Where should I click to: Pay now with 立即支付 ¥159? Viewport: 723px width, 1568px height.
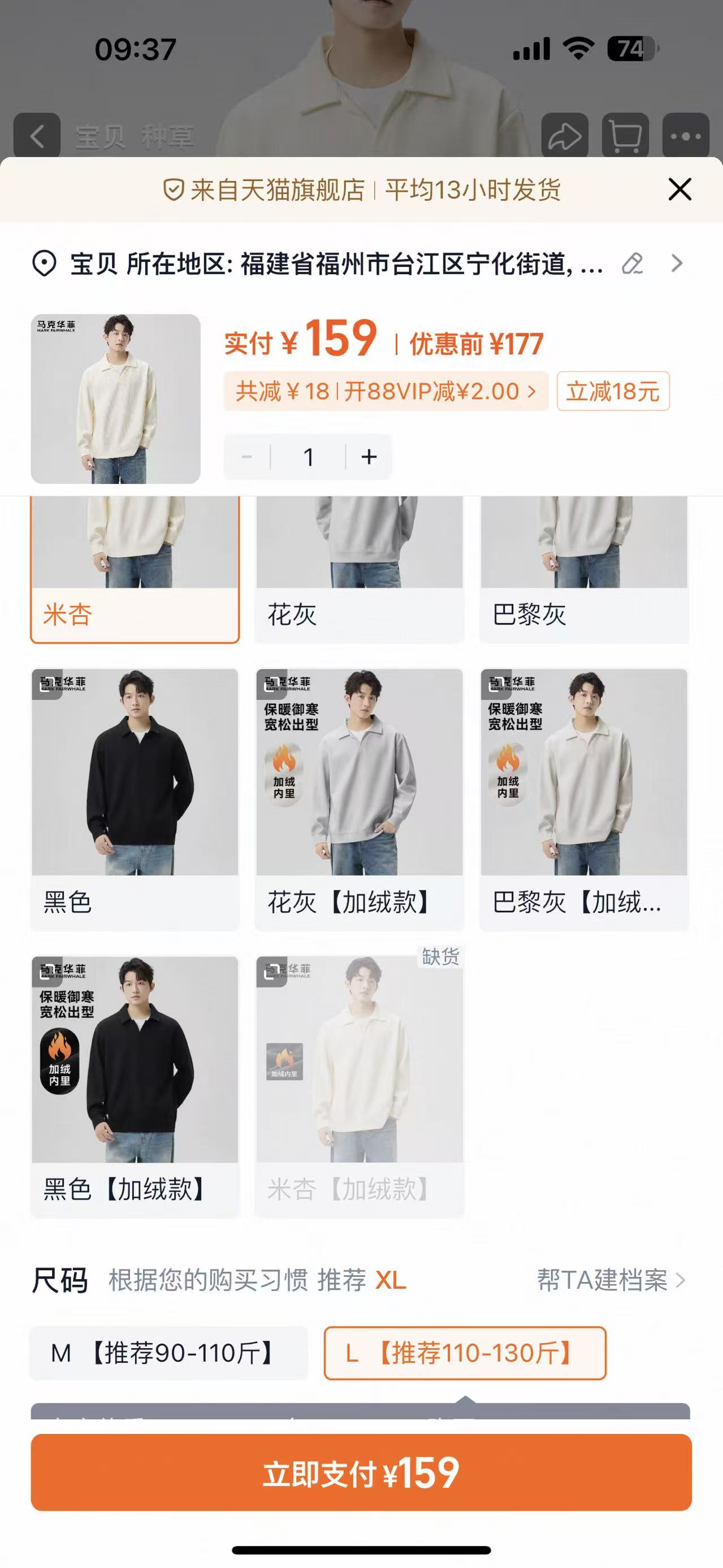coord(362,1472)
